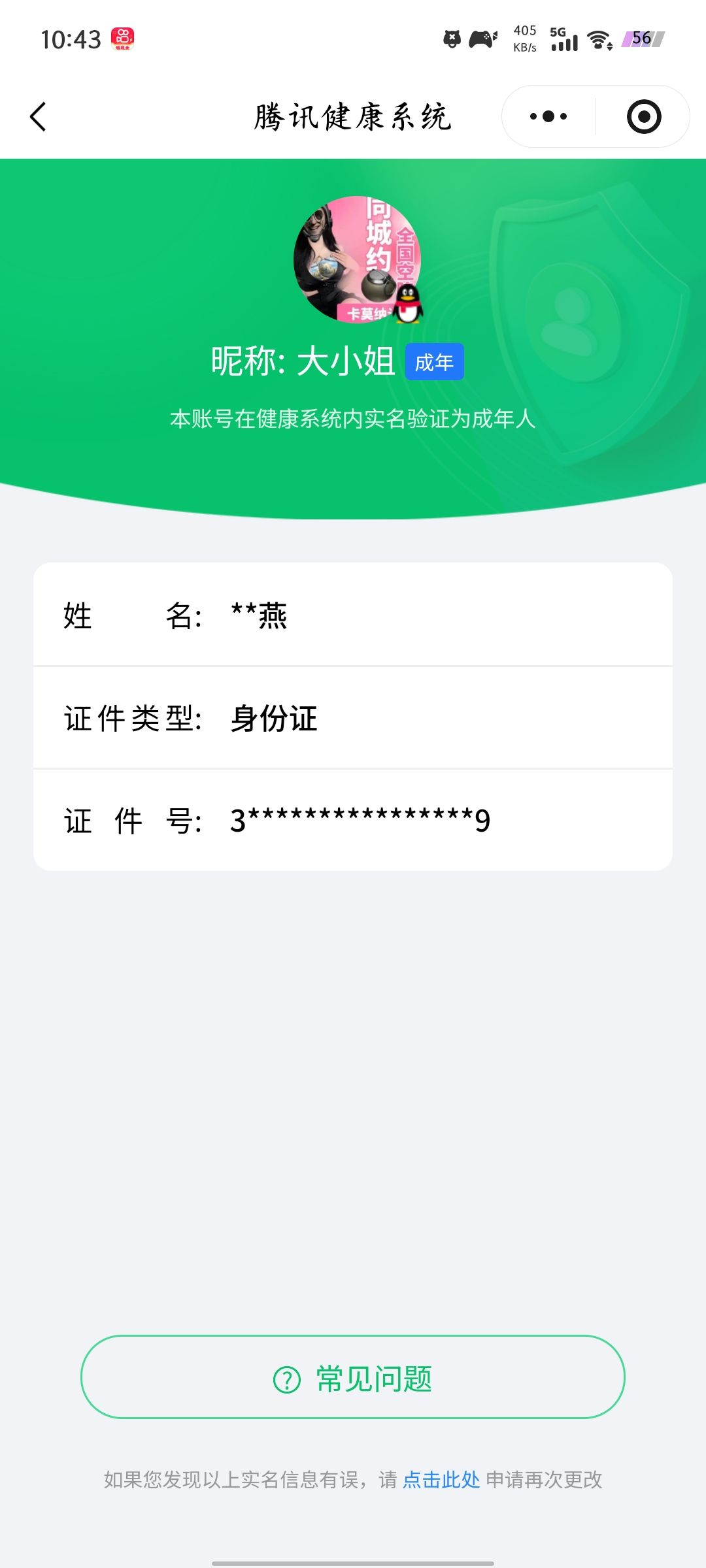Tap the nickname 大小姐 text

tap(346, 360)
